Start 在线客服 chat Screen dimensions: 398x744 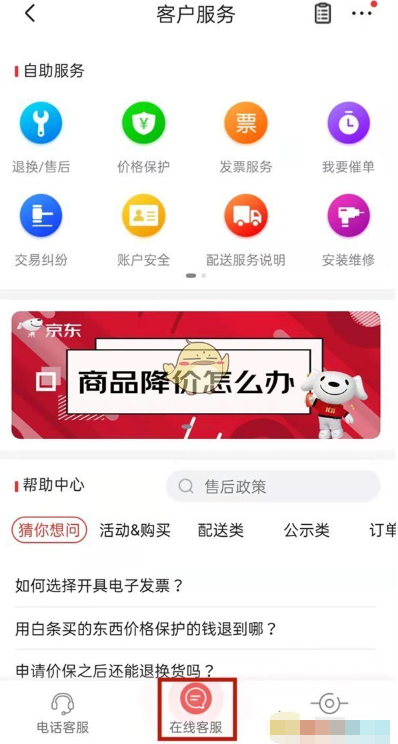tap(196, 710)
